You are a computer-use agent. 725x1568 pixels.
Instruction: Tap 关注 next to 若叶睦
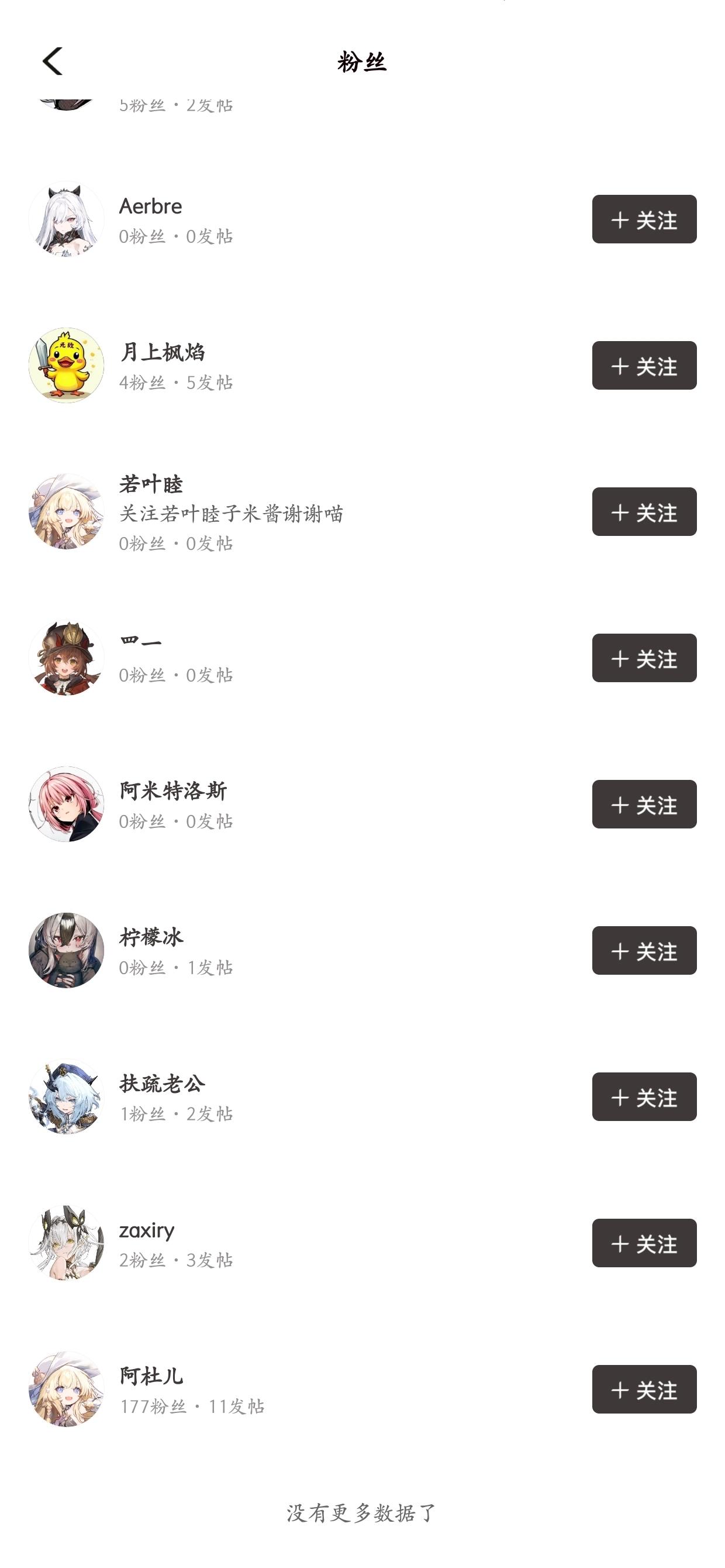click(x=644, y=511)
